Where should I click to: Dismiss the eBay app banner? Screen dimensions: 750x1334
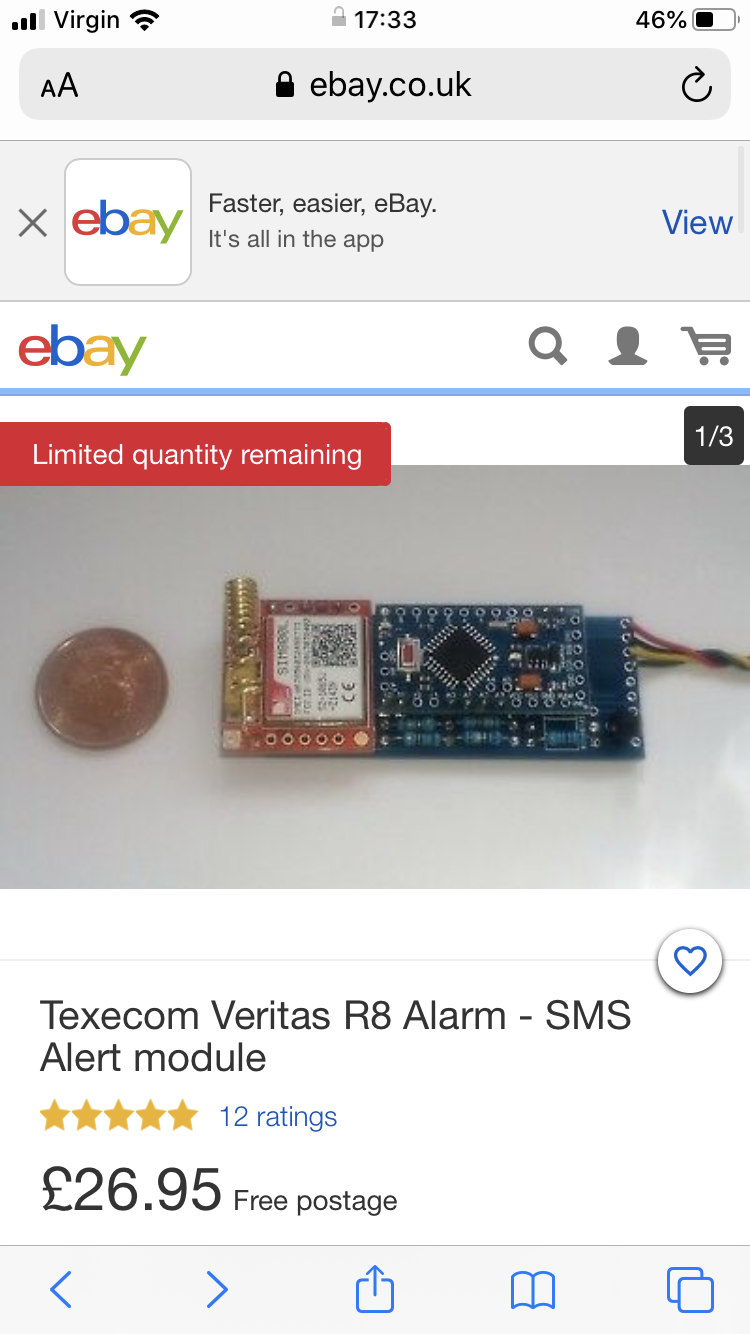click(x=33, y=223)
